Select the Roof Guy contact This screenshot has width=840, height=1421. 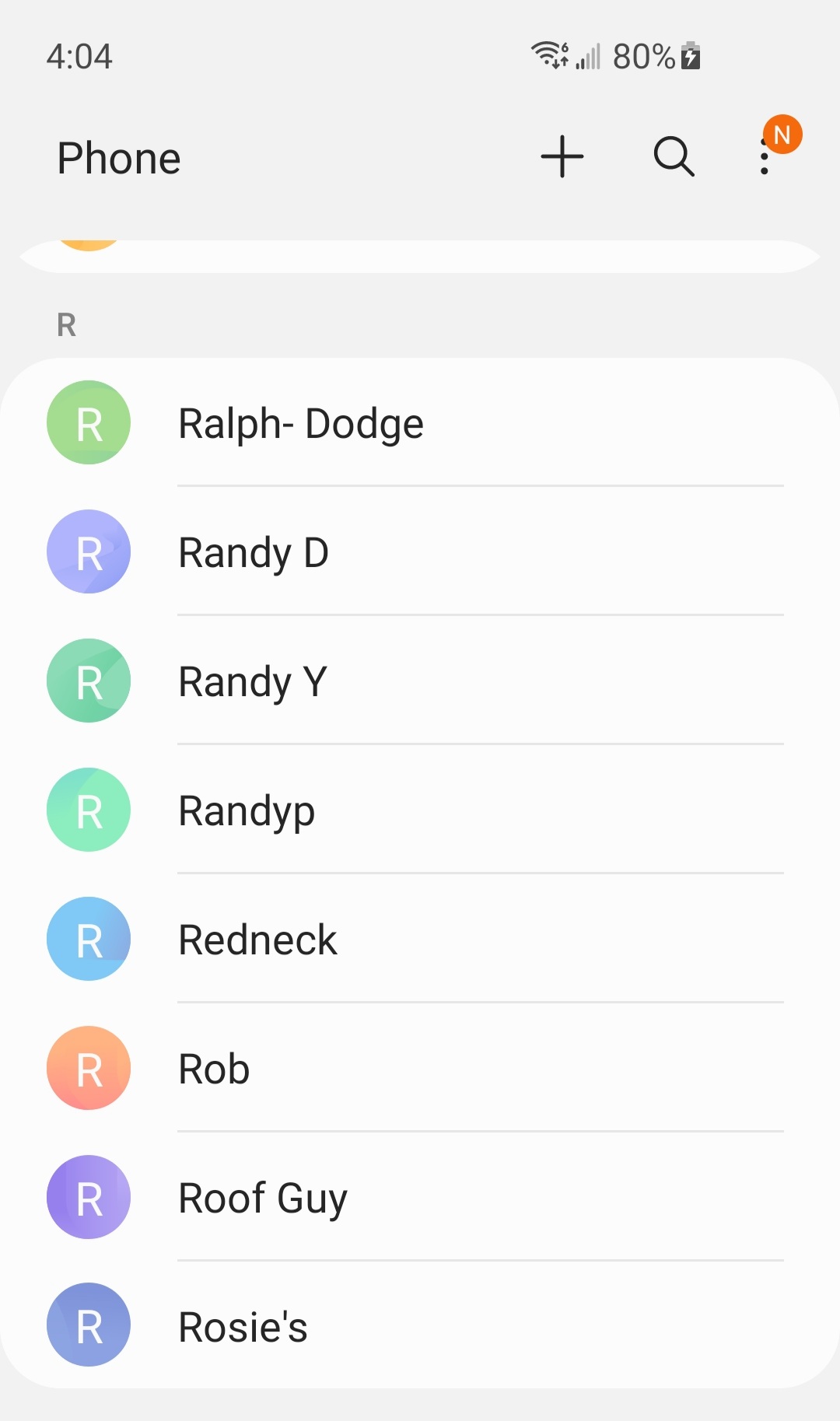420,1198
